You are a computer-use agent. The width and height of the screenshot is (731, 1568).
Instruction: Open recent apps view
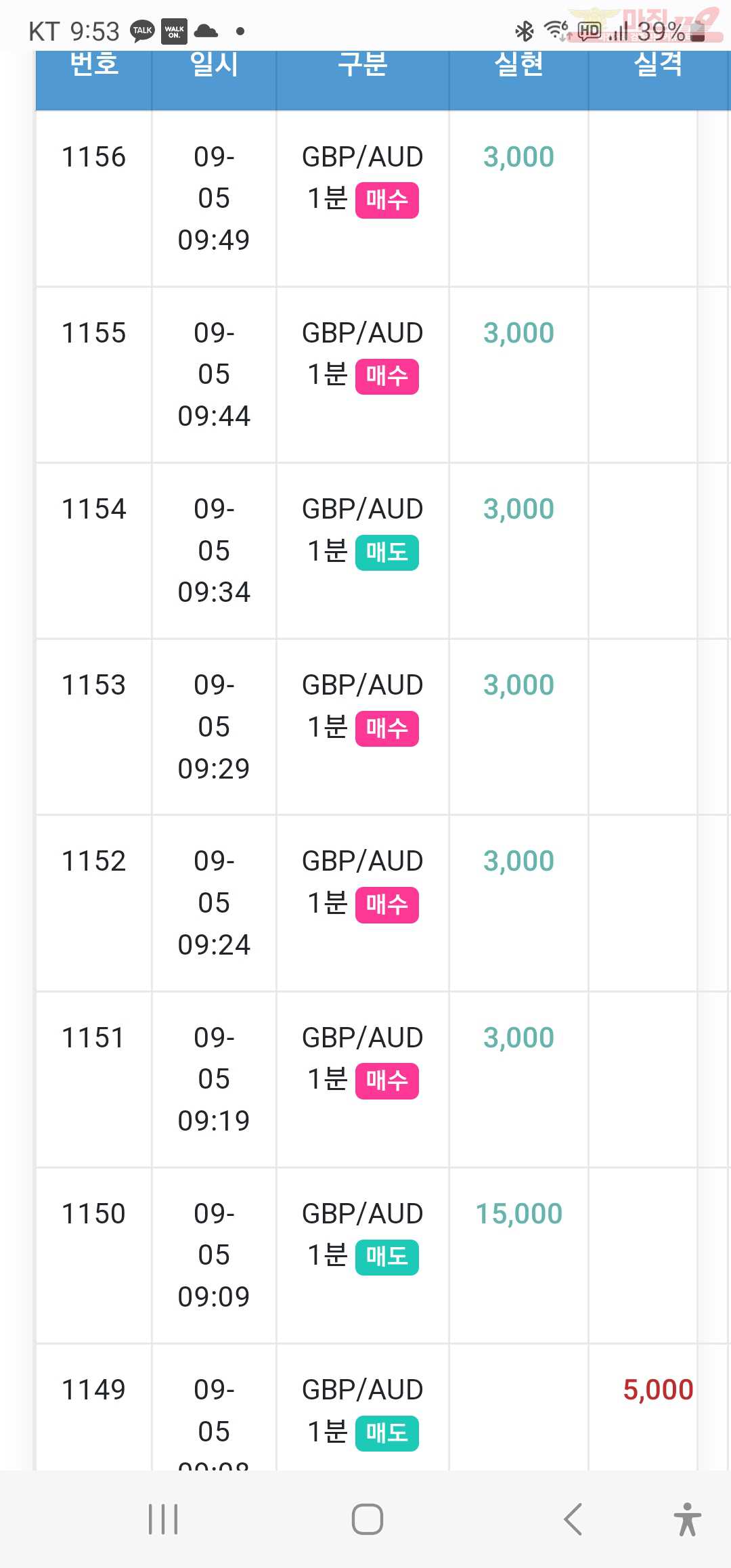[163, 1519]
